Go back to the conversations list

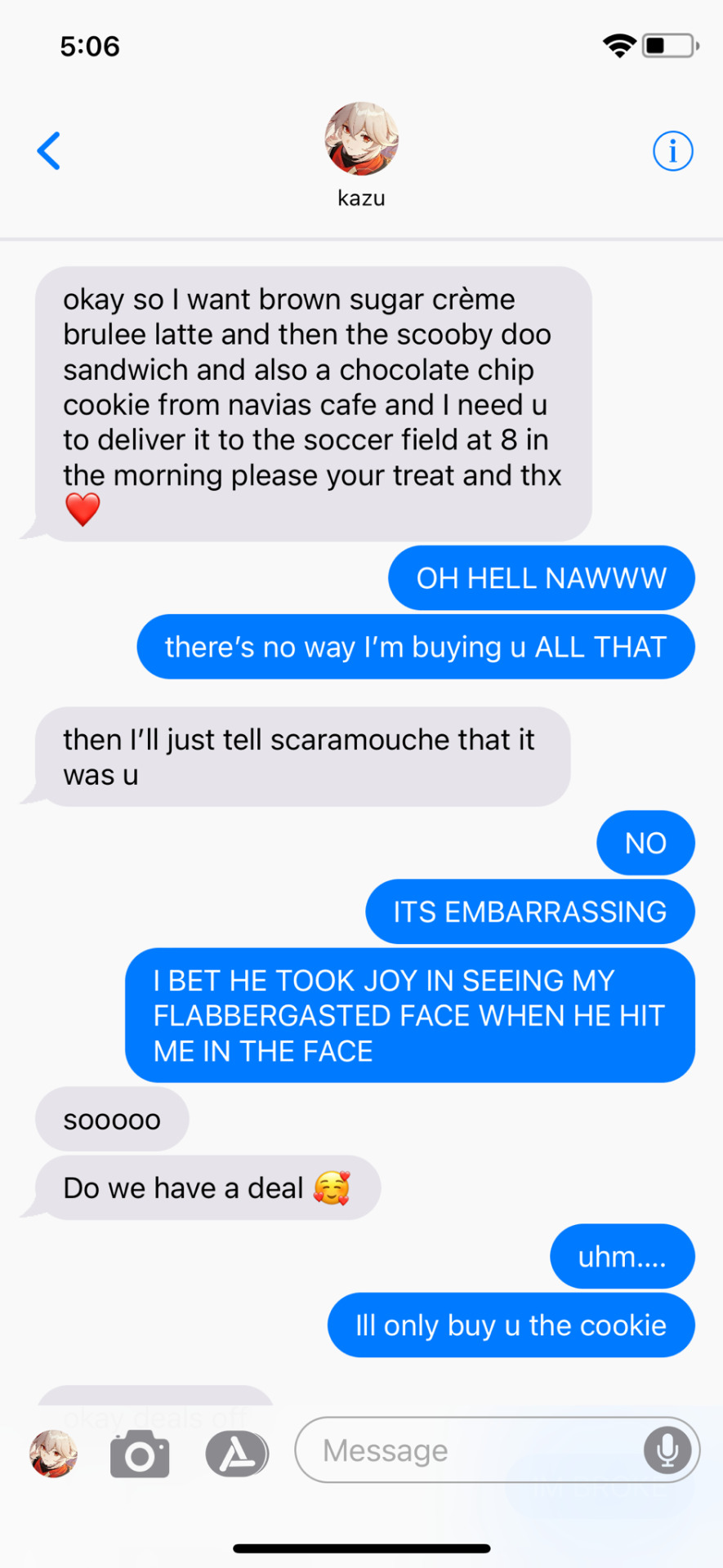click(x=49, y=151)
